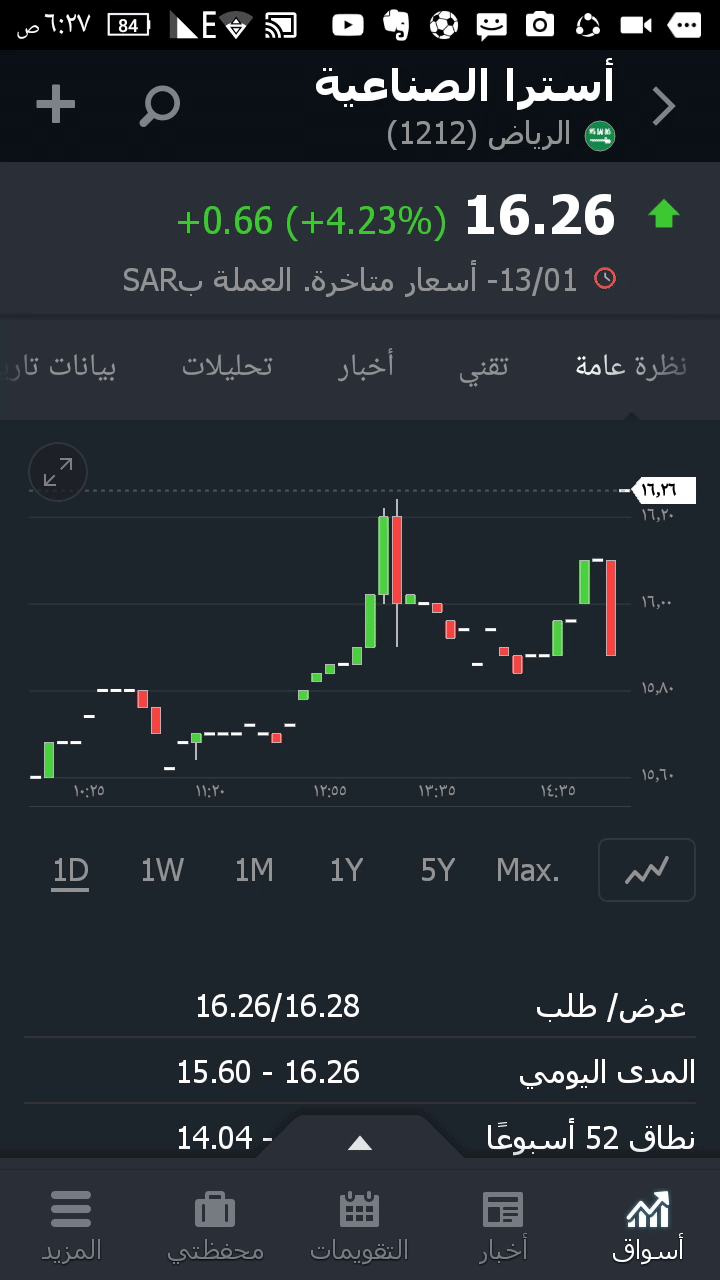Viewport: 720px width, 1280px height.
Task: Change the chart type with the line icon
Action: point(646,871)
